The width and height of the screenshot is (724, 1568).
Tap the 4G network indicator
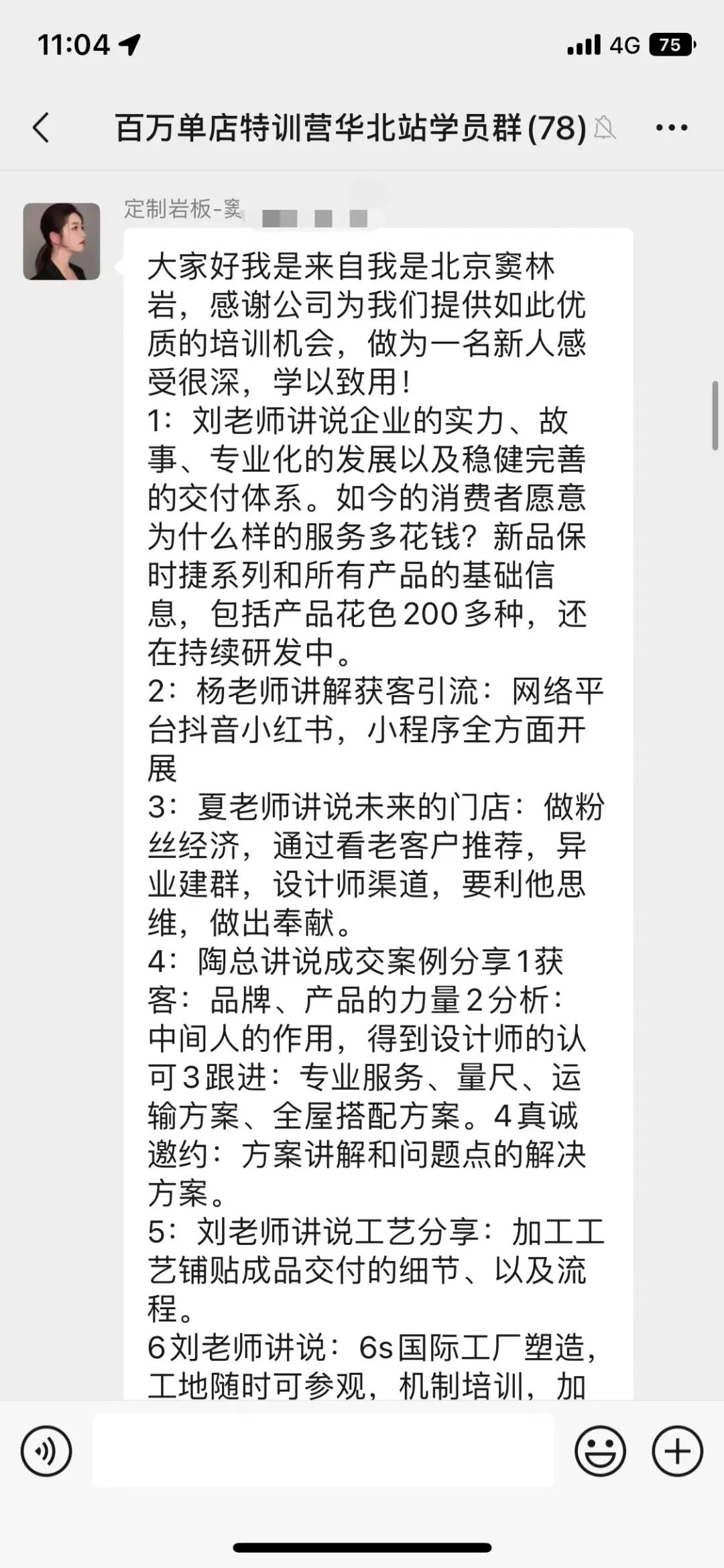(x=623, y=44)
